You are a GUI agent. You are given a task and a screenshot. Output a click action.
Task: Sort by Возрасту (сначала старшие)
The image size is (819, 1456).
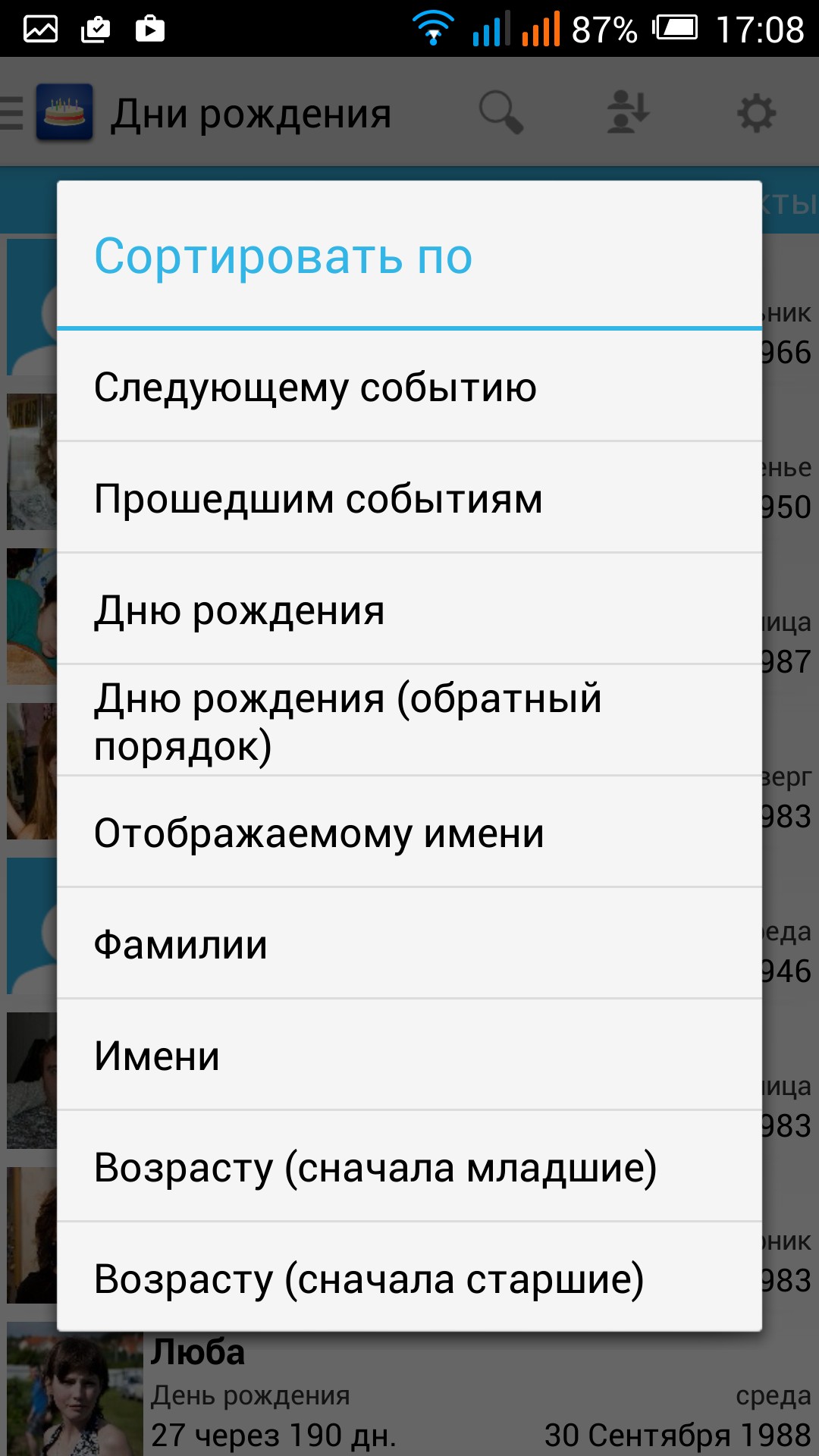click(x=409, y=1279)
